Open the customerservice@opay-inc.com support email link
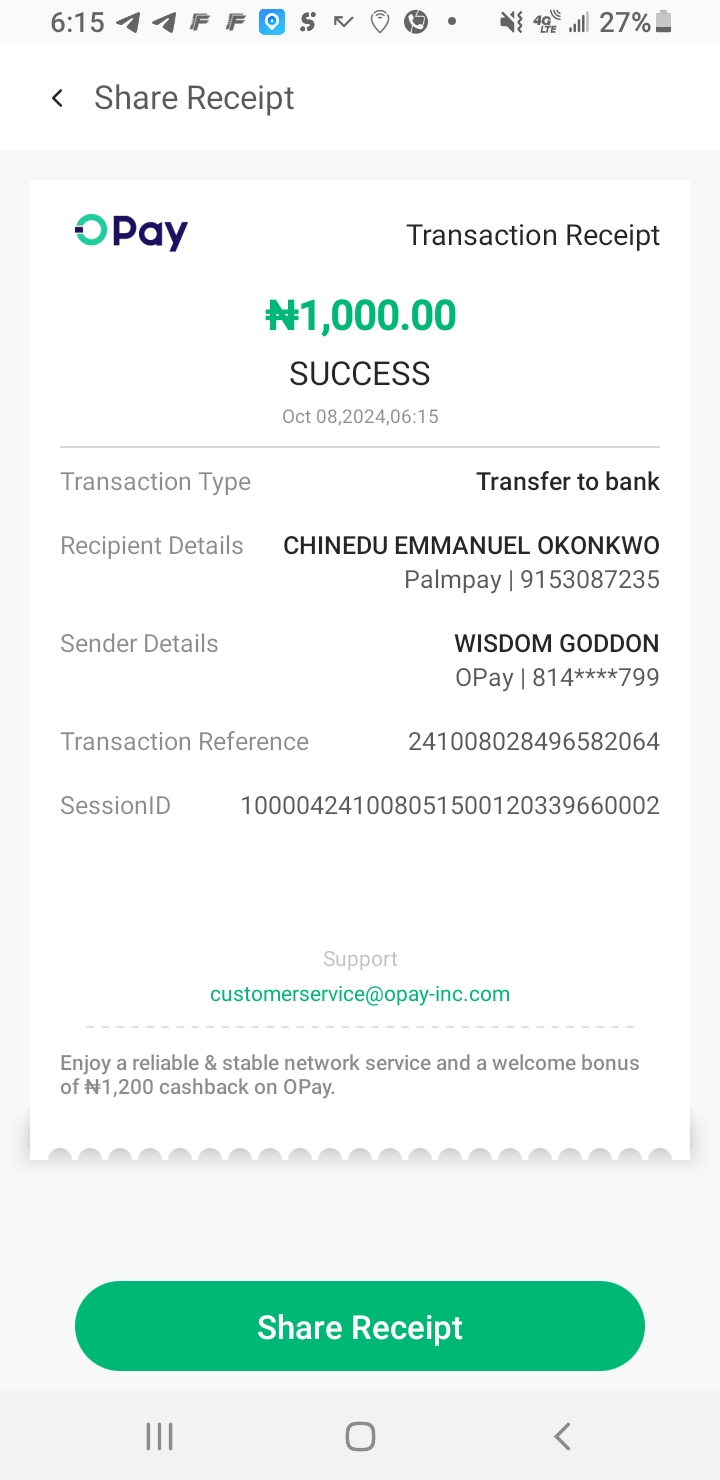This screenshot has width=720, height=1480. [x=360, y=994]
